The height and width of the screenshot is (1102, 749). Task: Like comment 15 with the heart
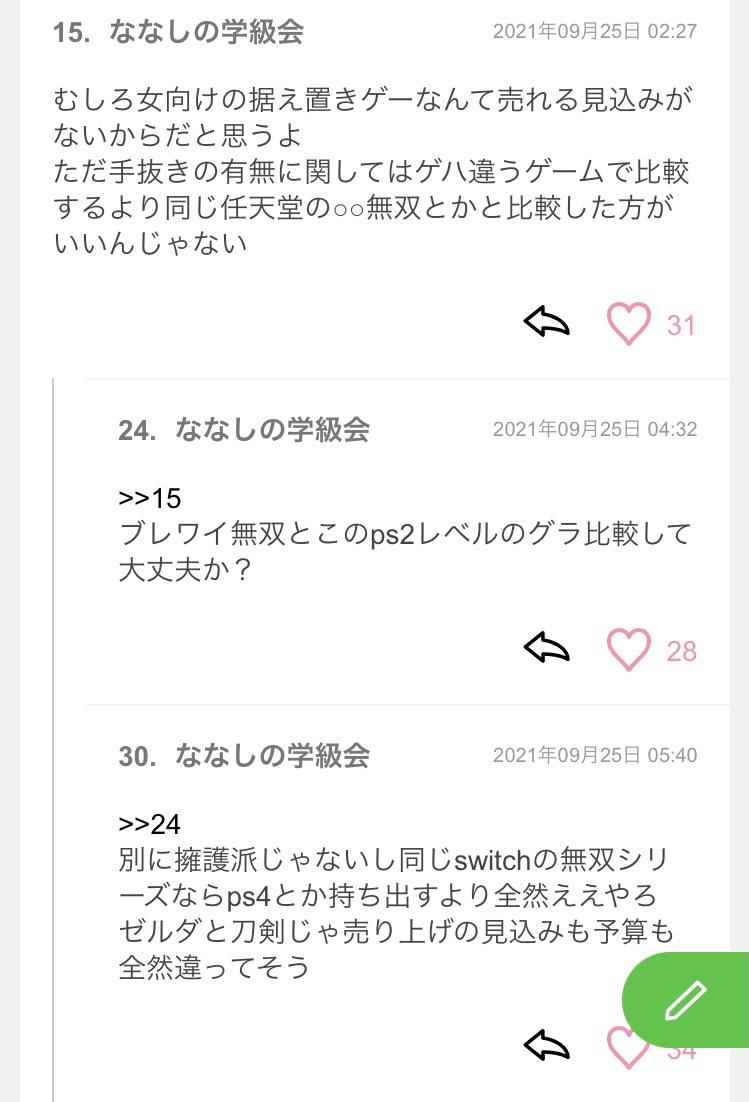point(629,324)
